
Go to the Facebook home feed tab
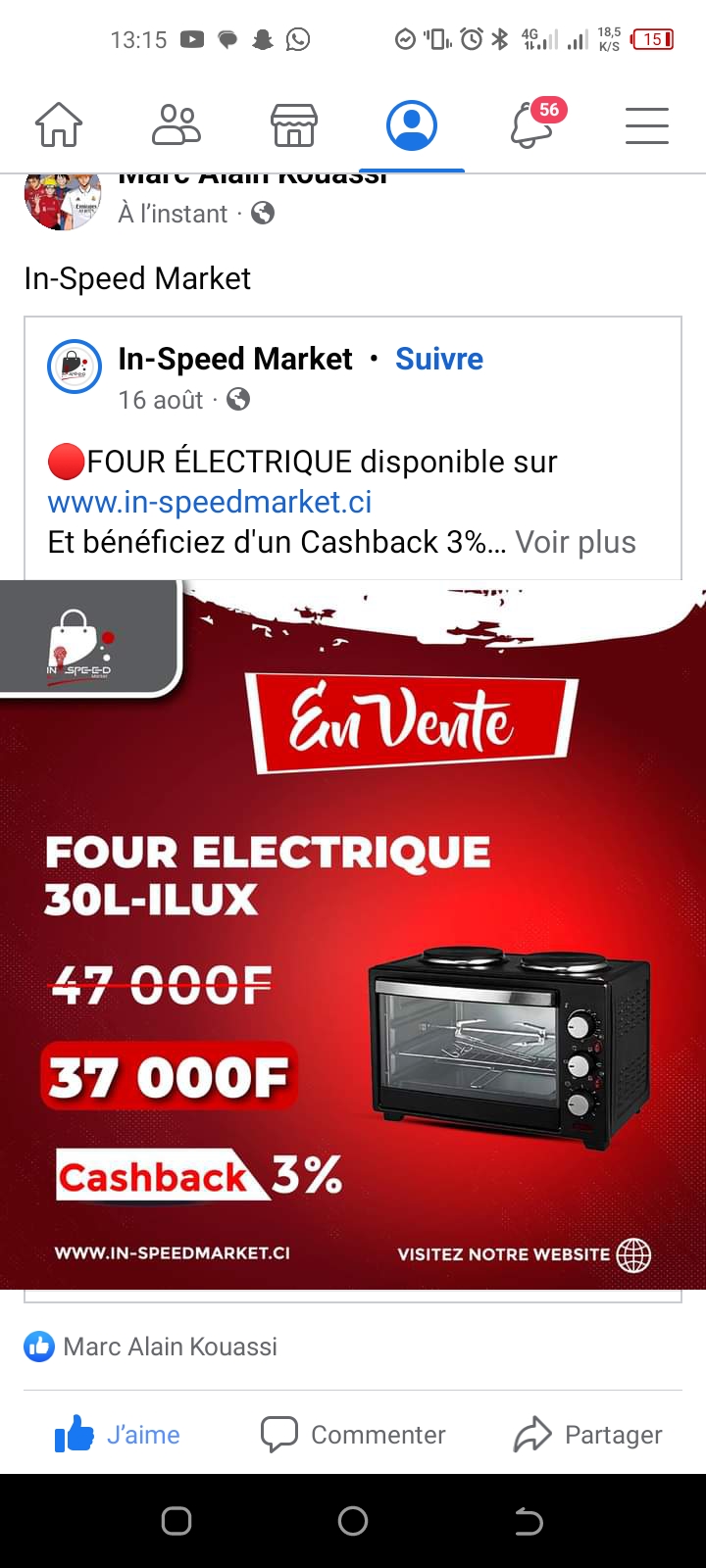(59, 125)
